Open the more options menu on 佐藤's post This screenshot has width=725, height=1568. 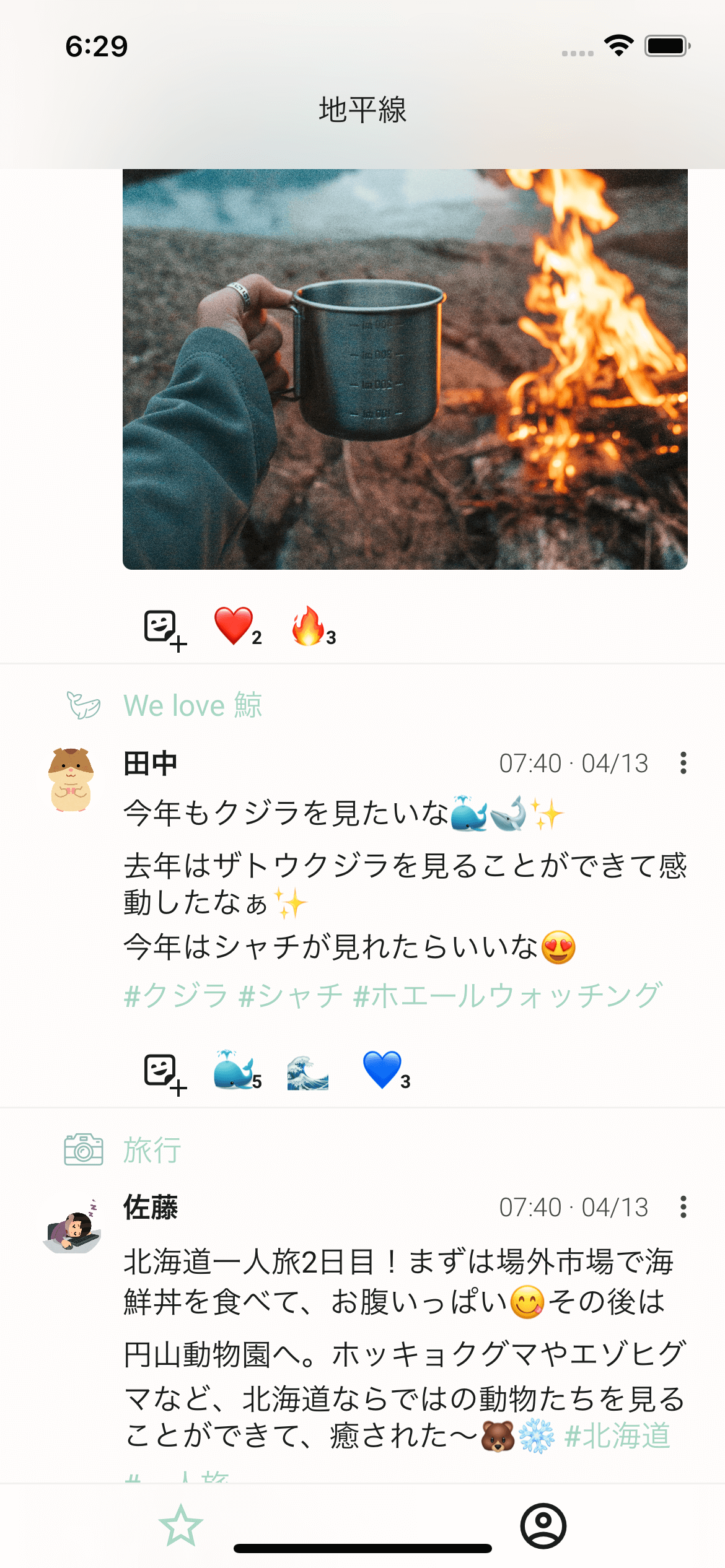coord(683,1207)
